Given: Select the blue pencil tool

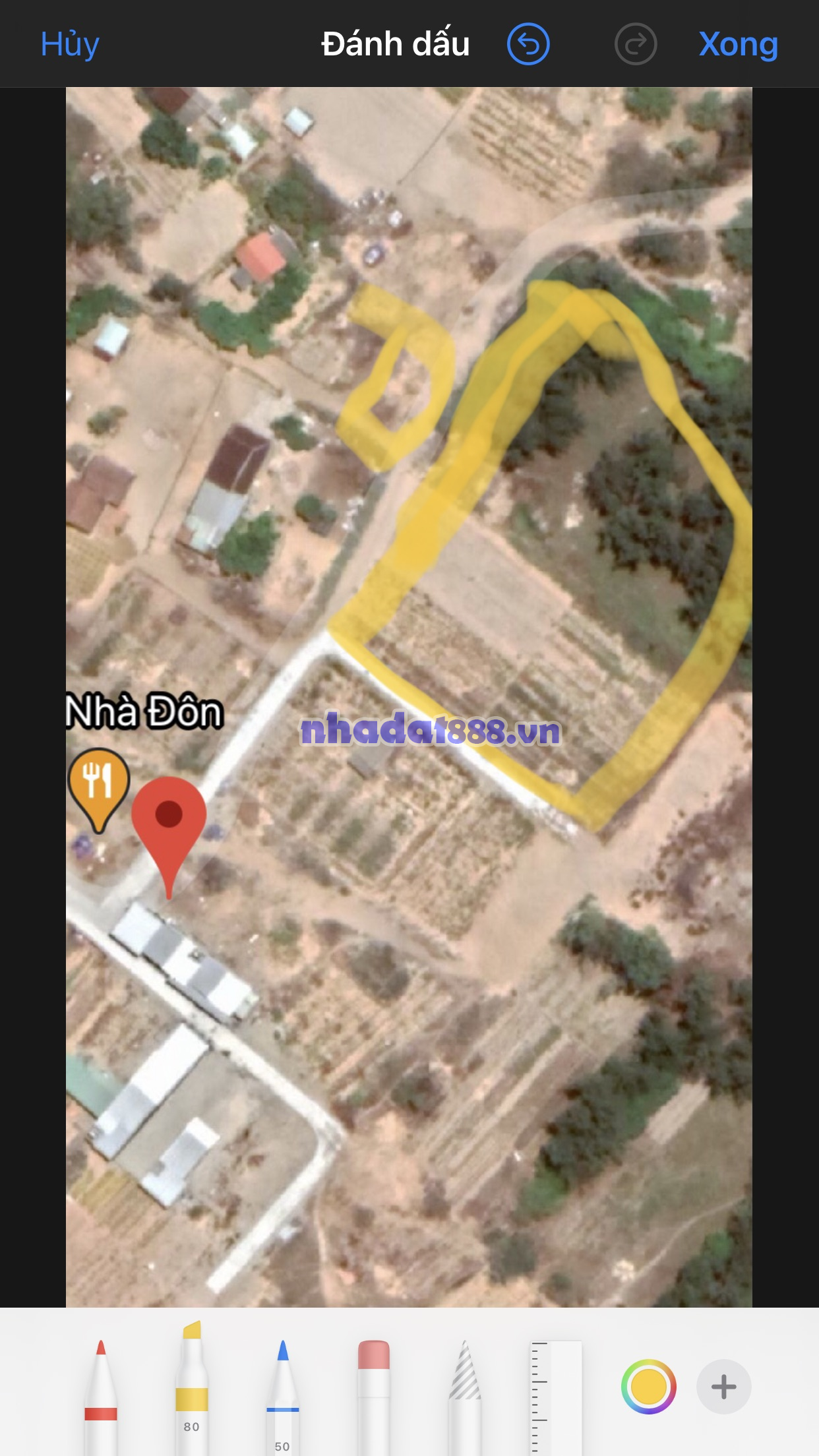Looking at the screenshot, I should 283,1391.
